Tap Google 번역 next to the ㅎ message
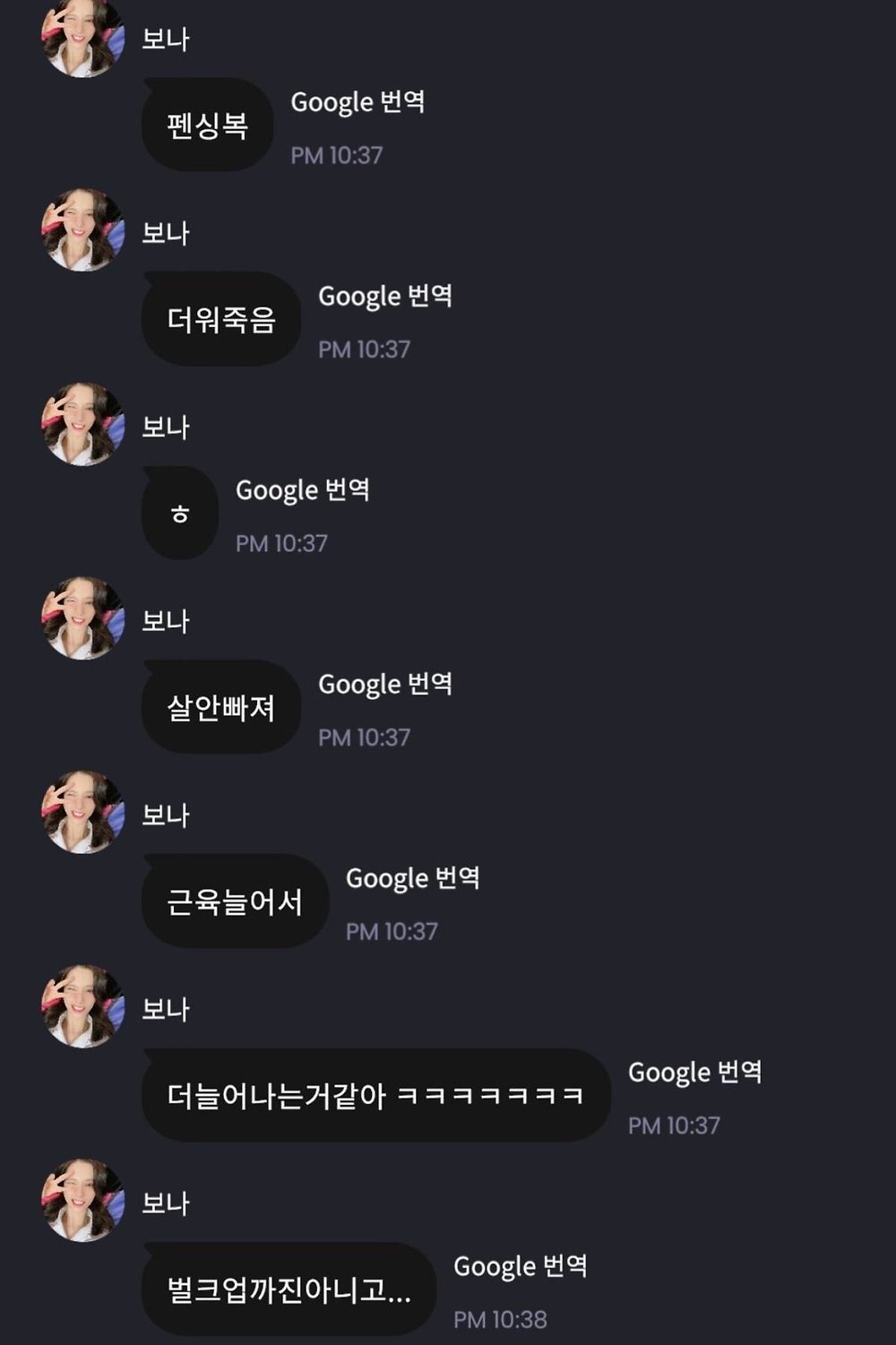 [302, 490]
